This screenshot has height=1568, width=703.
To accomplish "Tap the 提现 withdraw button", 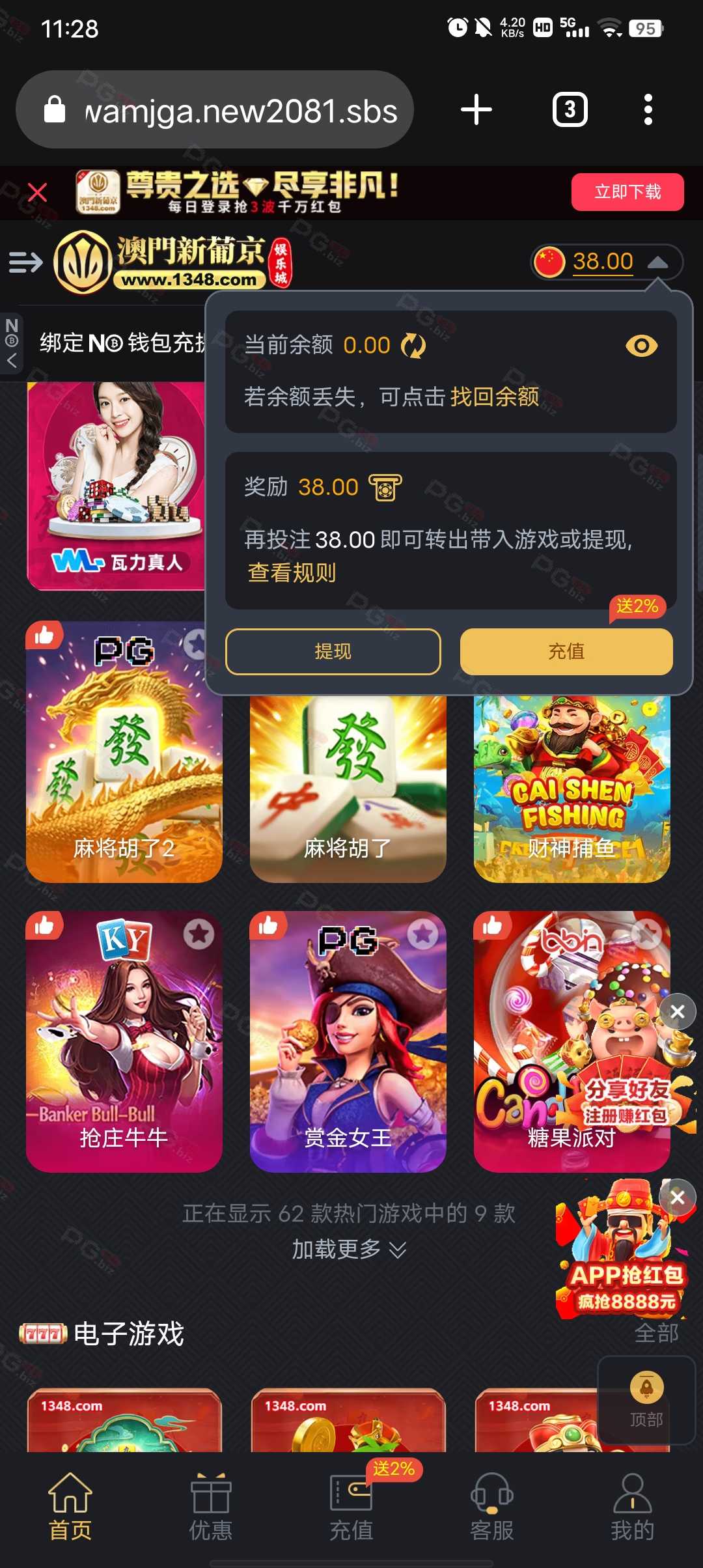I will 333,651.
